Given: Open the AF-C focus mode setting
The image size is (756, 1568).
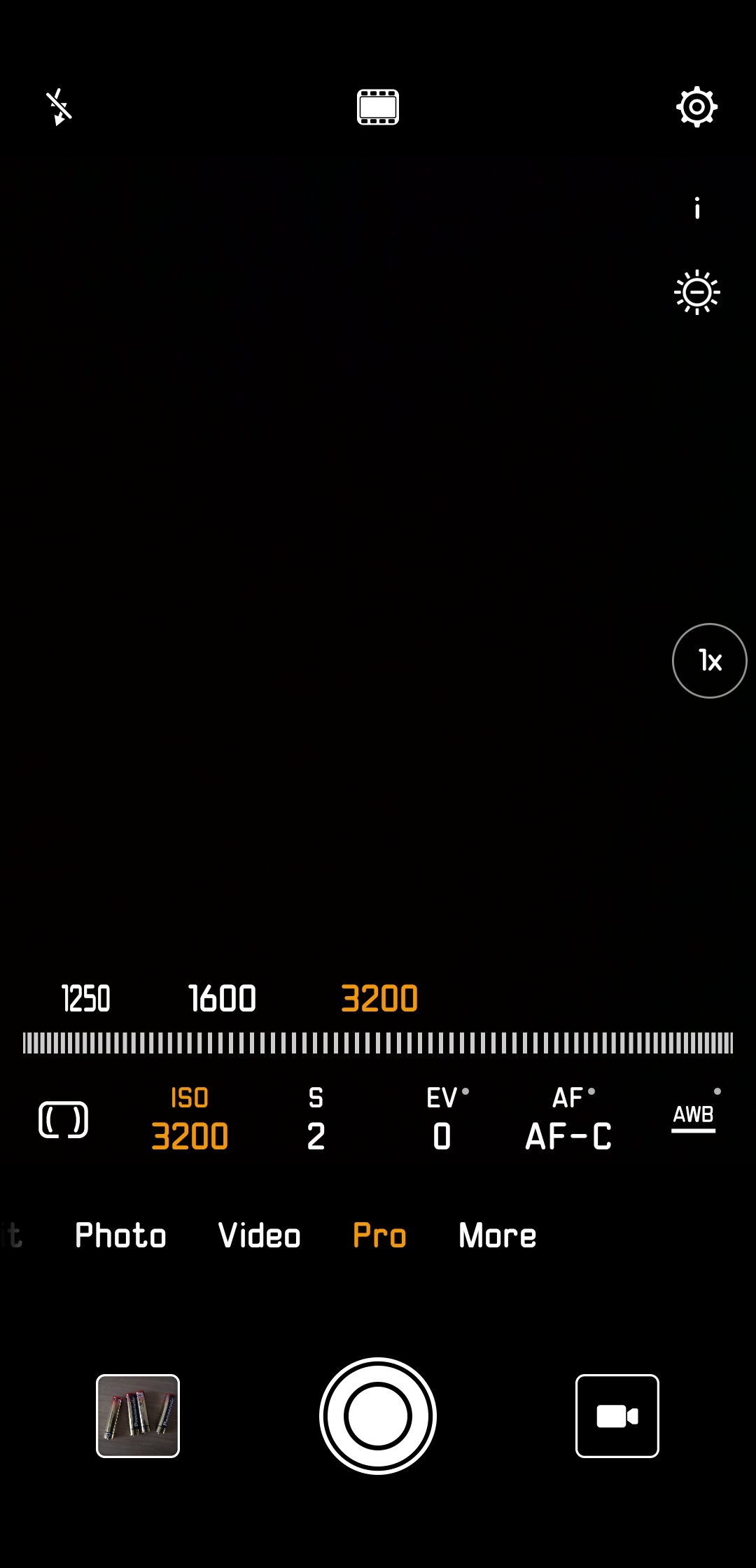Looking at the screenshot, I should click(568, 1119).
